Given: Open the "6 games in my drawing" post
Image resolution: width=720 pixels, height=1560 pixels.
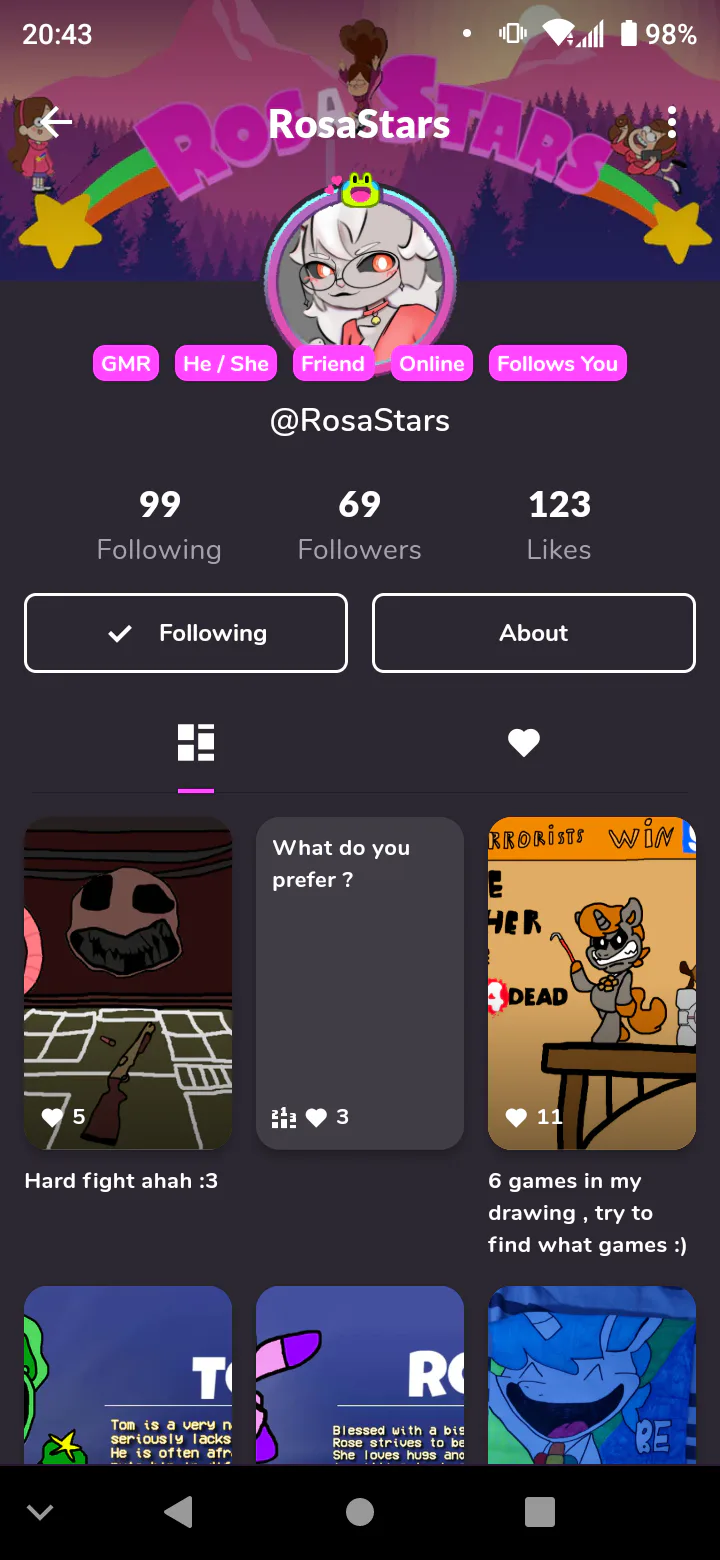Looking at the screenshot, I should (592, 984).
